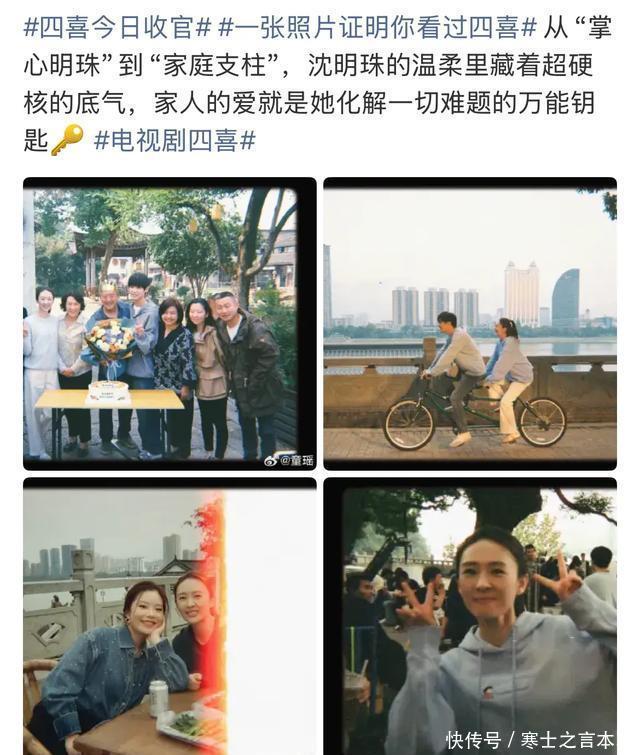Viewport: 640px width, 755px height.
Task: Open the hoodie peace-sign photo
Action: (x=470, y=615)
